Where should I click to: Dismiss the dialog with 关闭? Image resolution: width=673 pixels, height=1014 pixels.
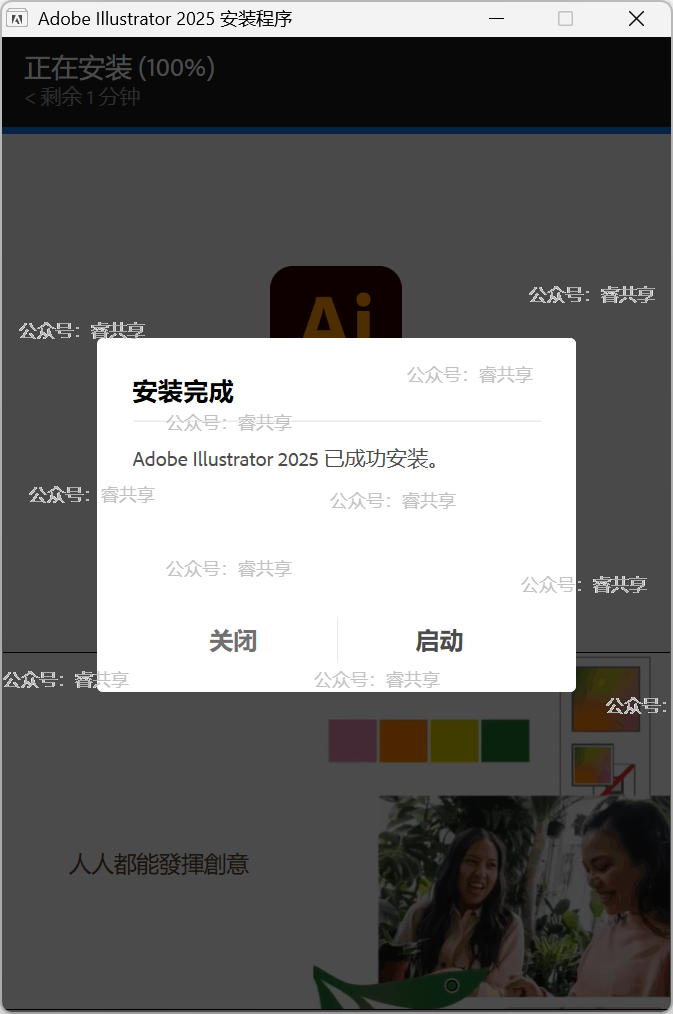(x=232, y=641)
